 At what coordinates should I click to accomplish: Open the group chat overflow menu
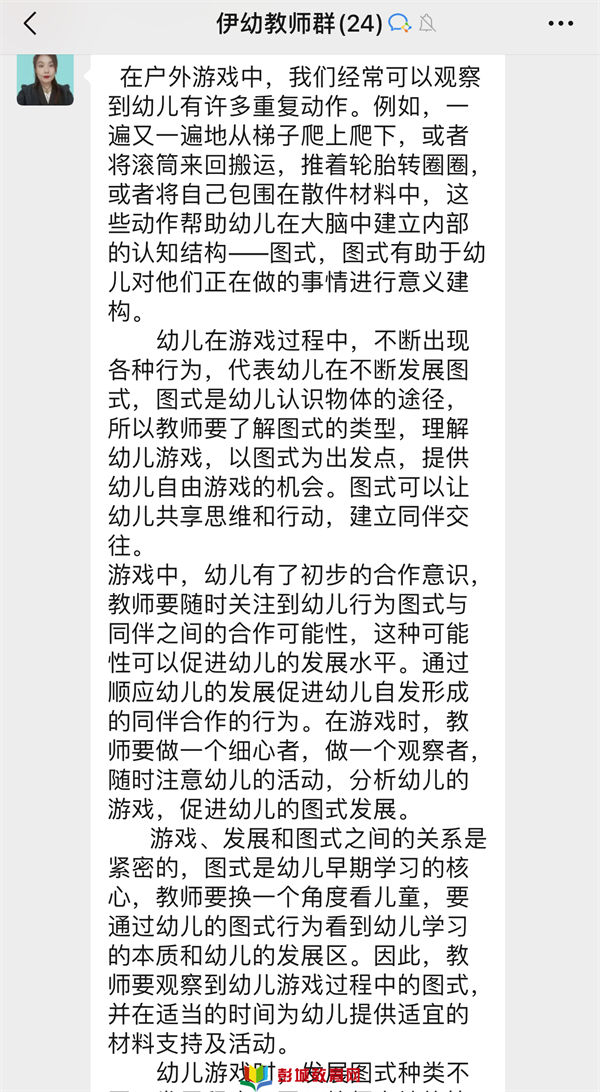point(560,24)
